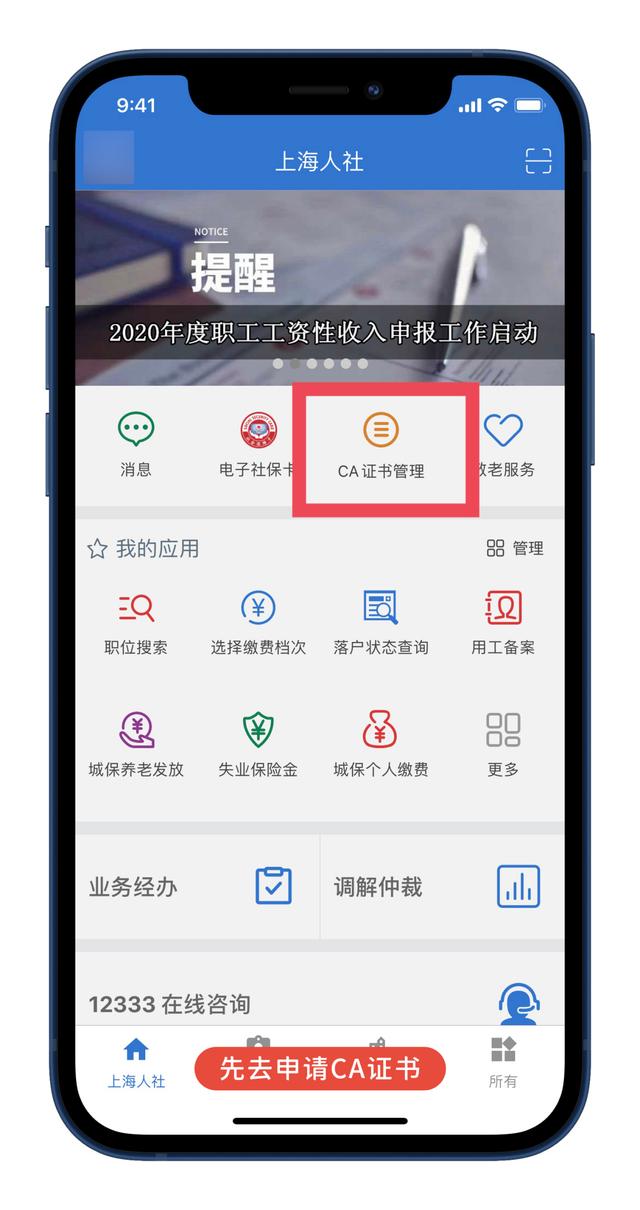Open 职位搜索 job search
This screenshot has width=640, height=1210.
point(136,622)
